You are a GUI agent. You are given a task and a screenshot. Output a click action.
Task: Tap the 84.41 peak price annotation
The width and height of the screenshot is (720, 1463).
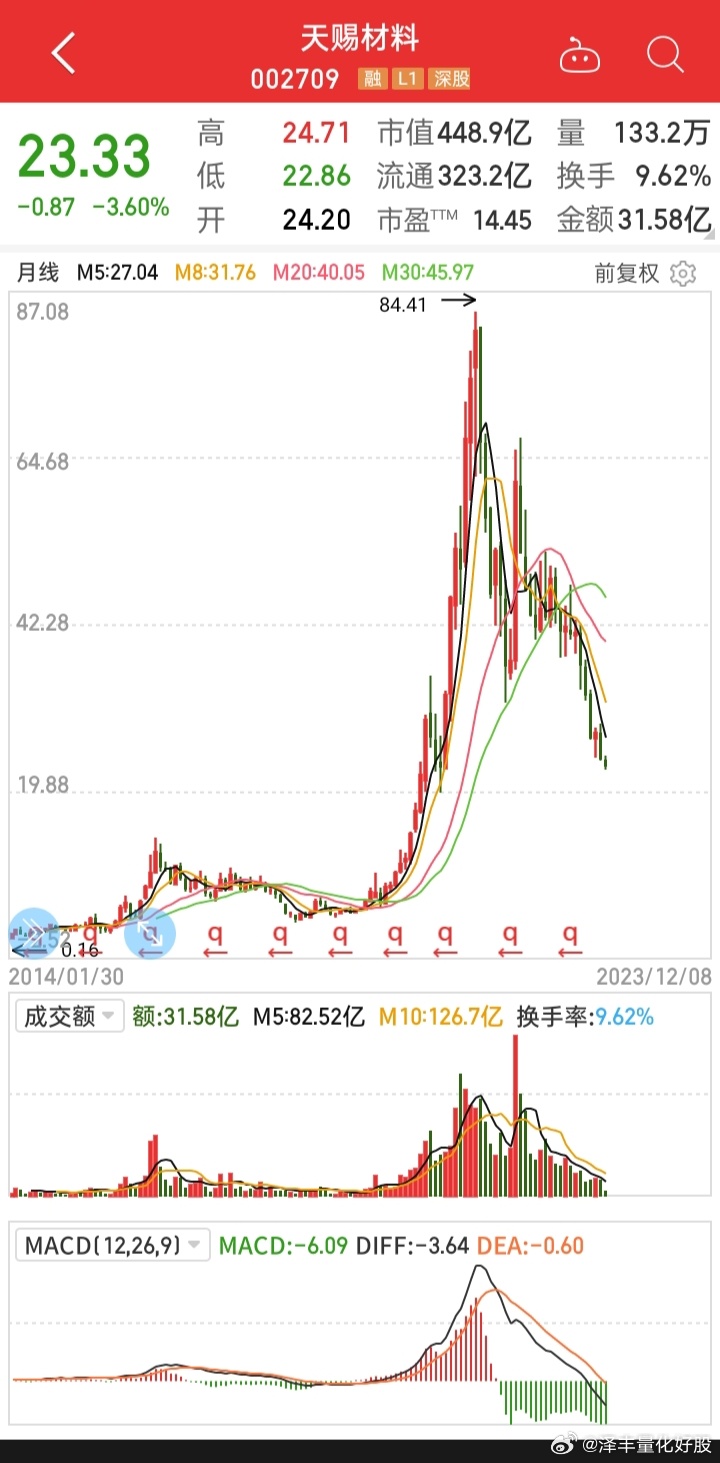[x=404, y=304]
